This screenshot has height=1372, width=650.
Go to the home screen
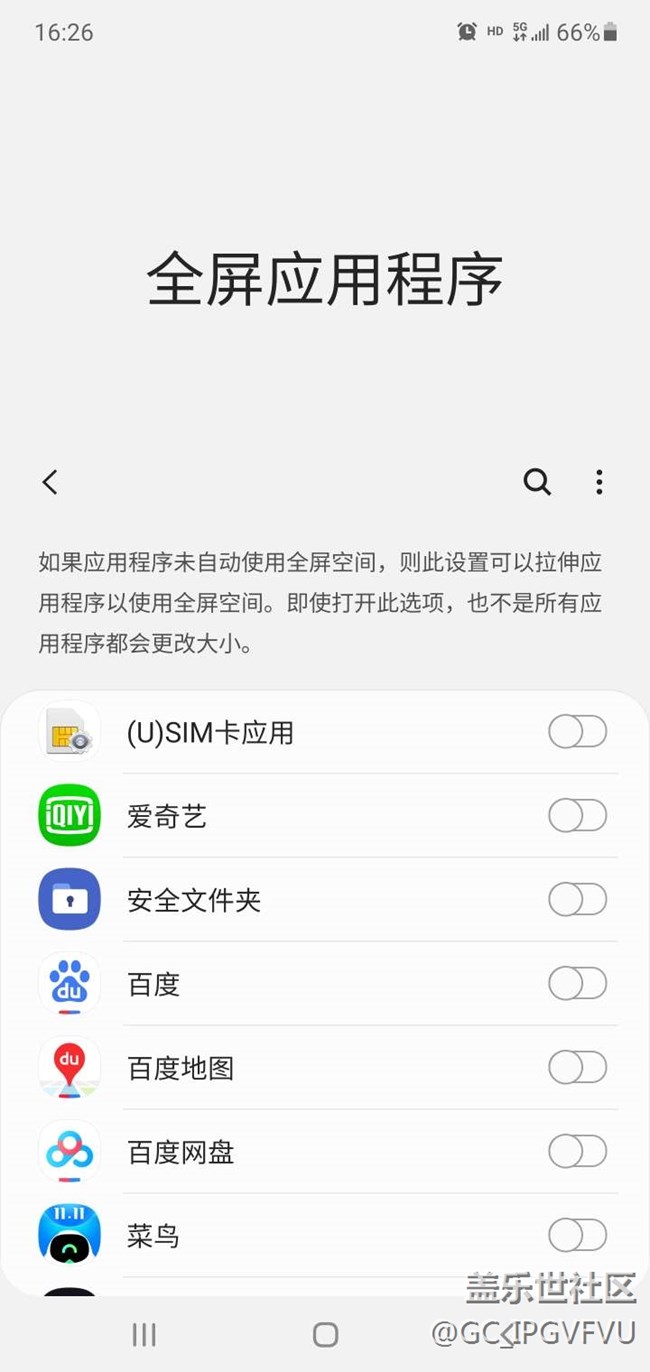pos(325,1334)
